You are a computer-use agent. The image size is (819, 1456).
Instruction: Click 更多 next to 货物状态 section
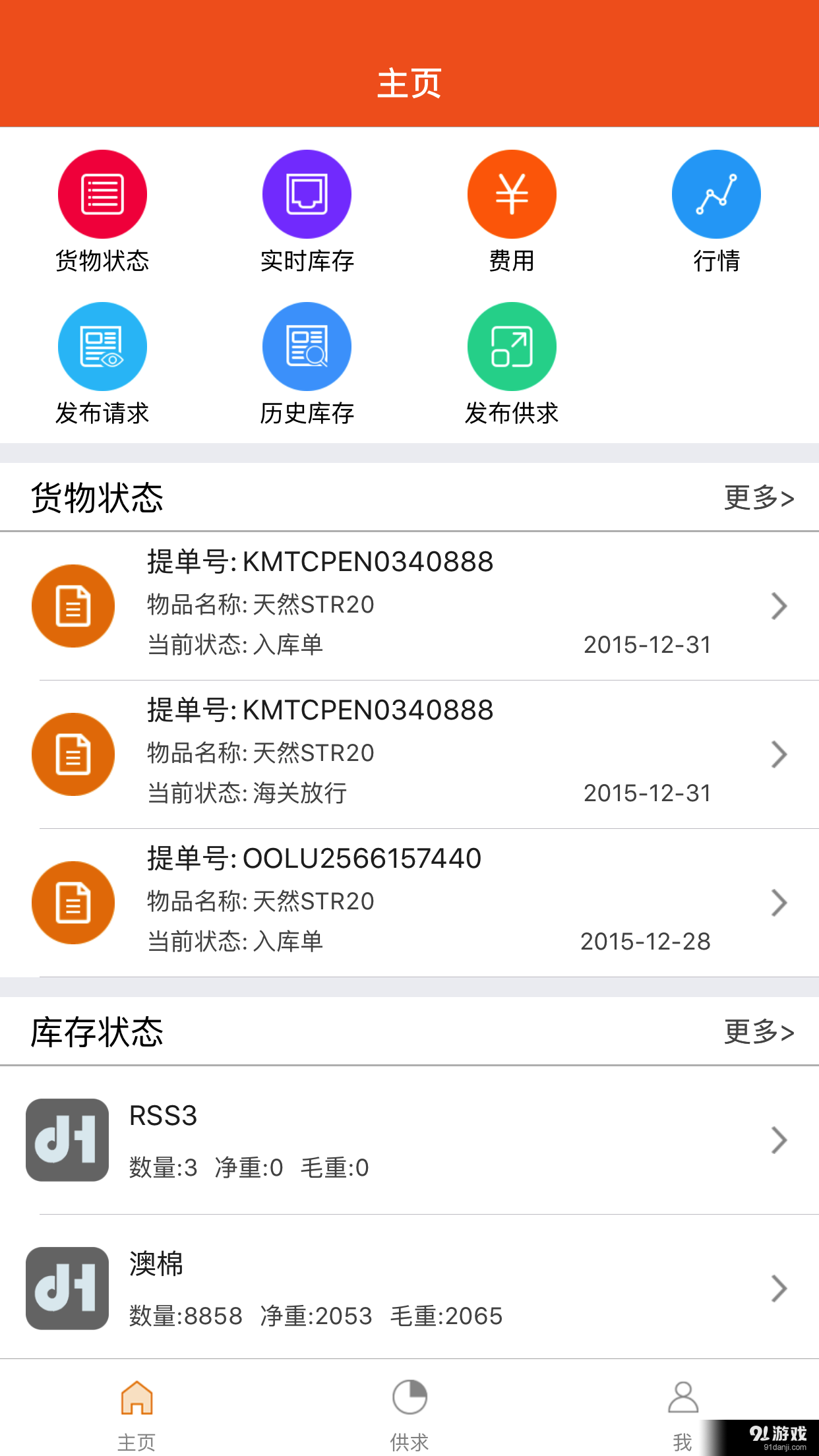tap(758, 499)
